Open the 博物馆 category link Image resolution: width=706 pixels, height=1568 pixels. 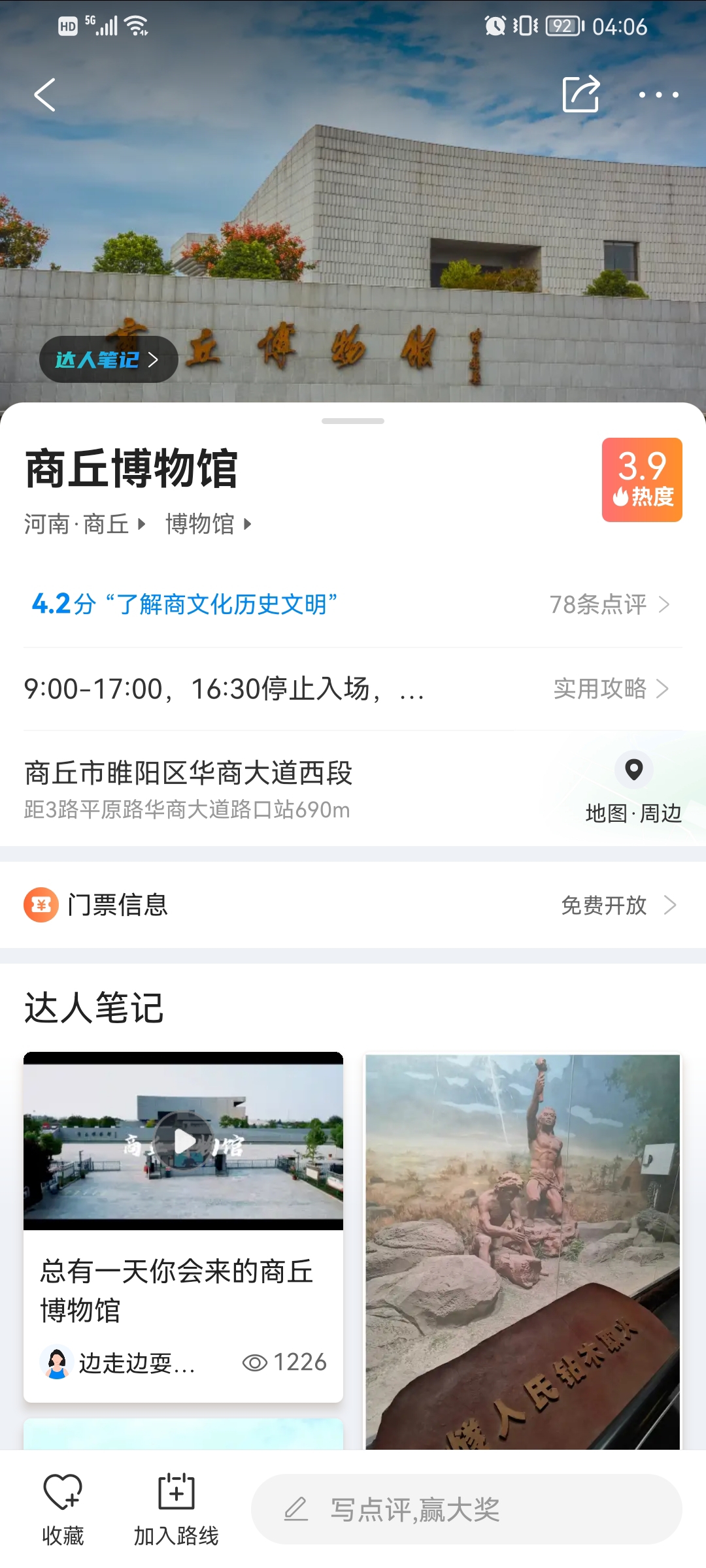click(207, 524)
